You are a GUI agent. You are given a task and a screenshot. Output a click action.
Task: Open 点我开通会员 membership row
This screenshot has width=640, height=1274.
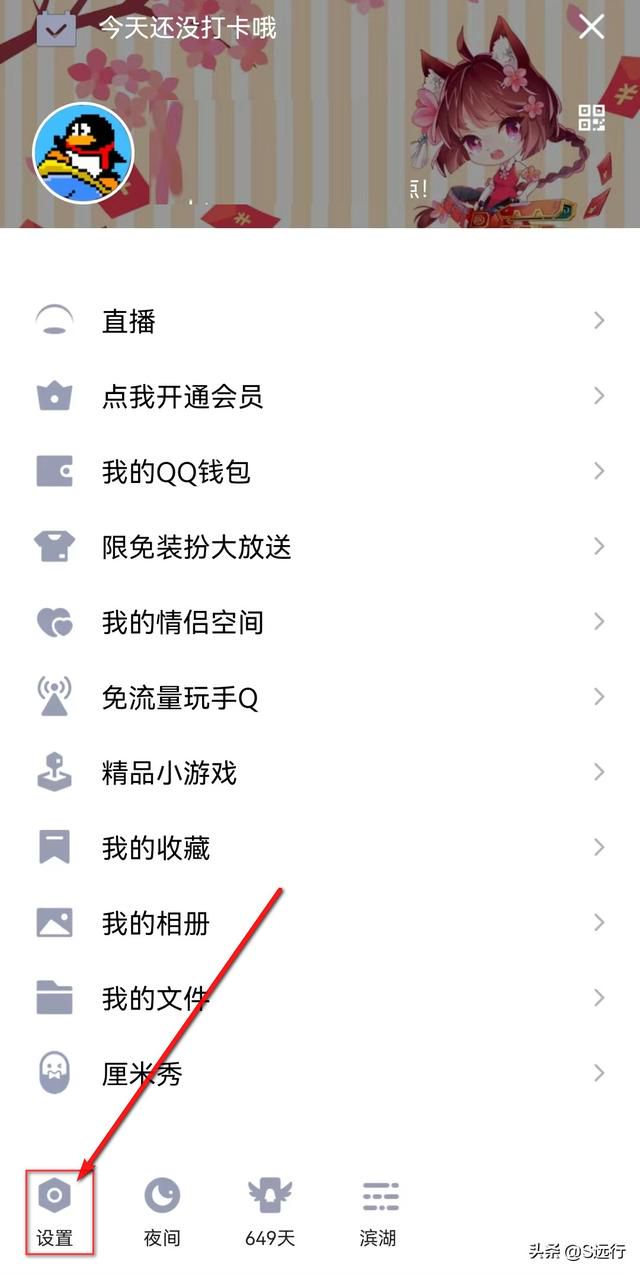click(x=320, y=396)
